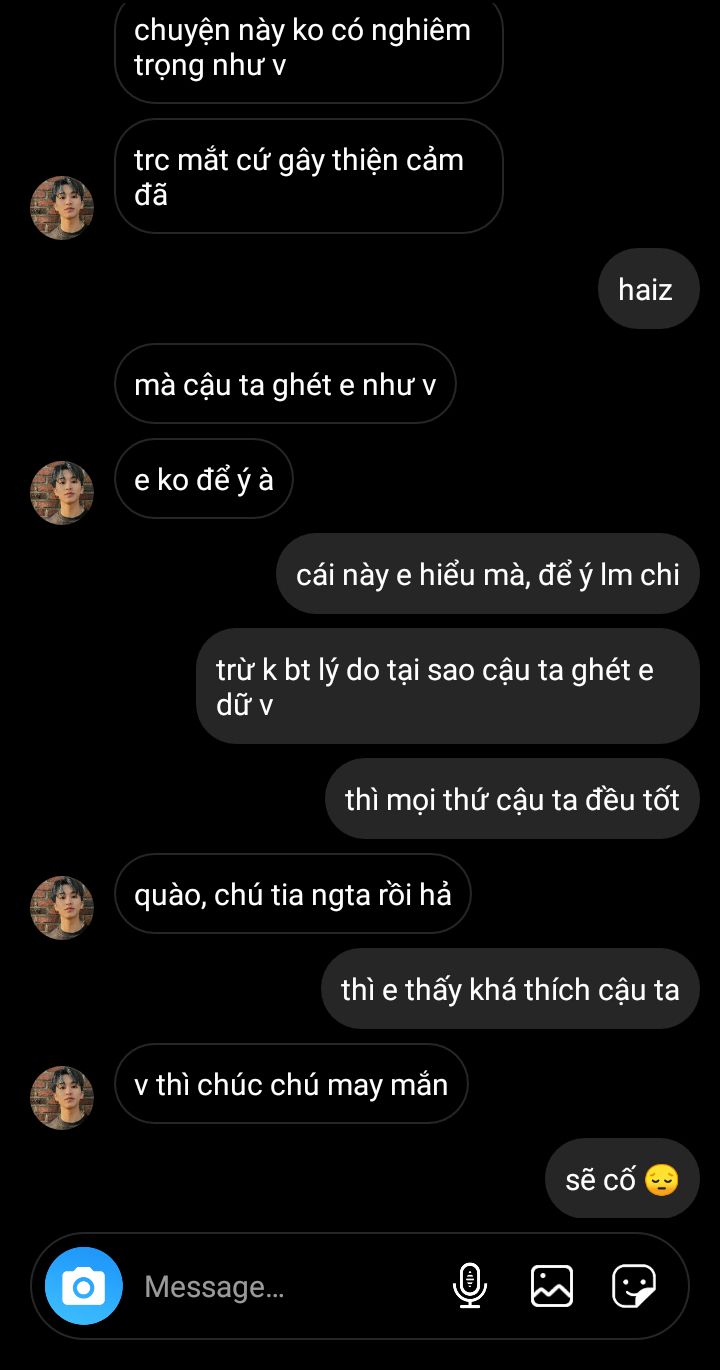
Task: Open sender's avatar beside "v thì chúc chú may mắn"
Action: pyautogui.click(x=62, y=1098)
